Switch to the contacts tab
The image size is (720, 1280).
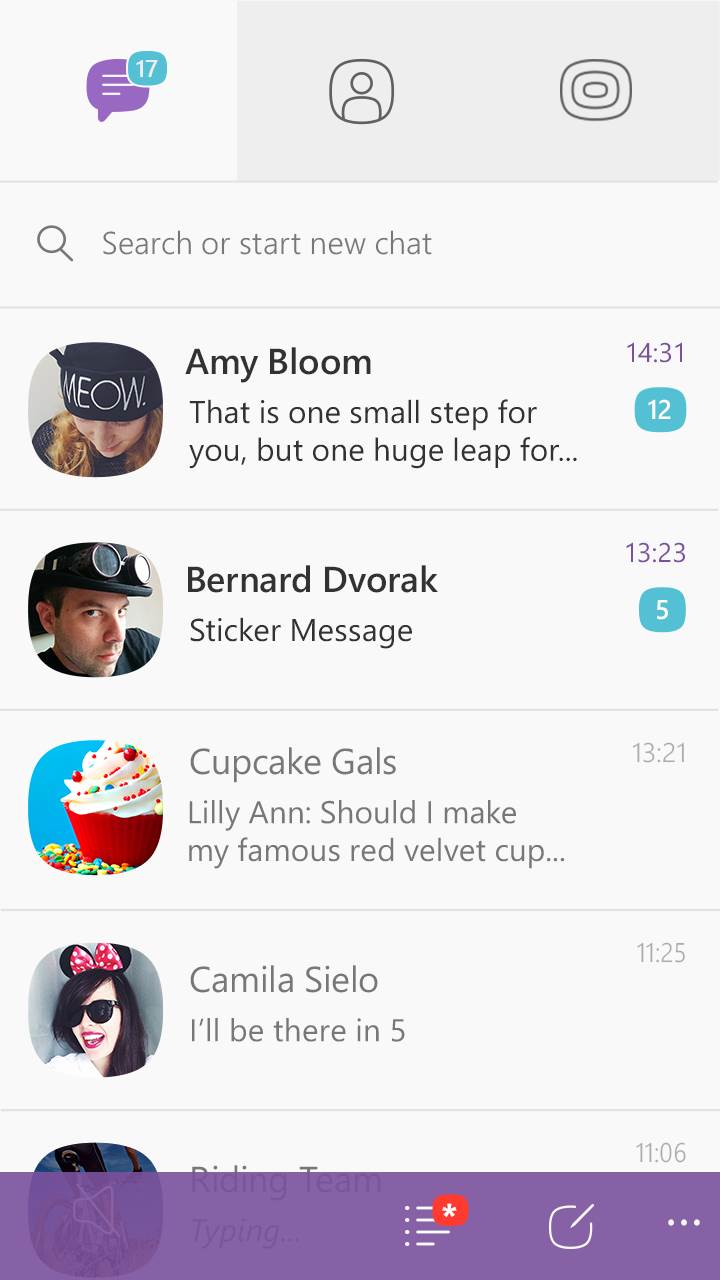pyautogui.click(x=361, y=91)
